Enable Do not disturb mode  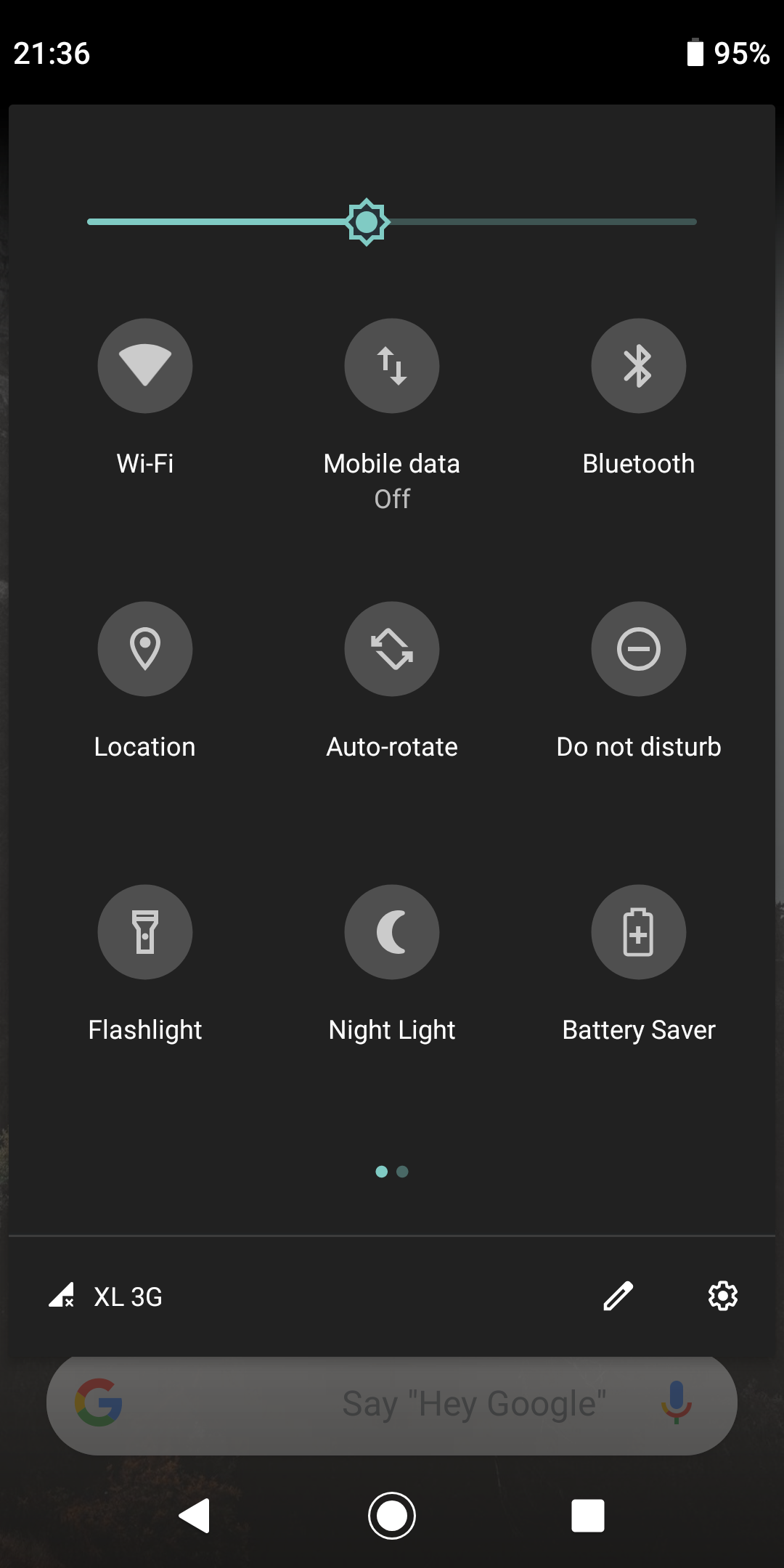639,649
